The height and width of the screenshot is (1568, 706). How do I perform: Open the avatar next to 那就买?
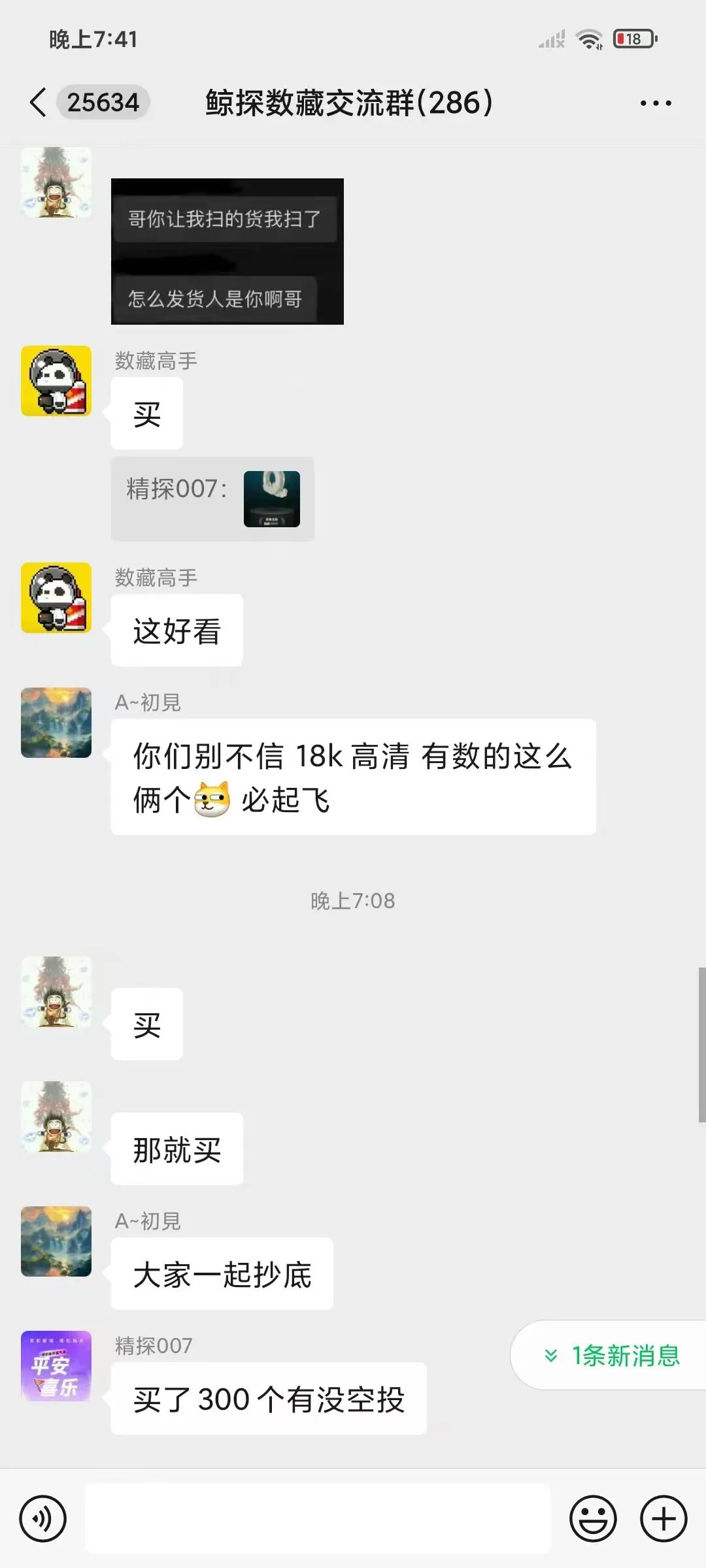click(56, 1117)
